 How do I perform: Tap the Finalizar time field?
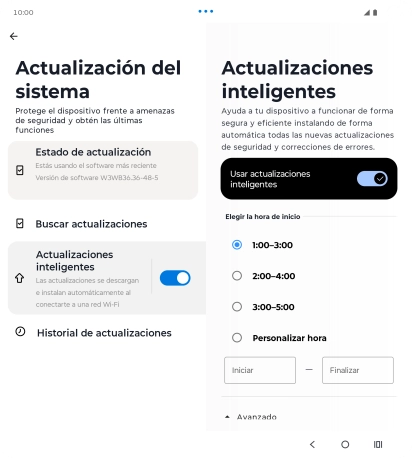pyautogui.click(x=358, y=370)
